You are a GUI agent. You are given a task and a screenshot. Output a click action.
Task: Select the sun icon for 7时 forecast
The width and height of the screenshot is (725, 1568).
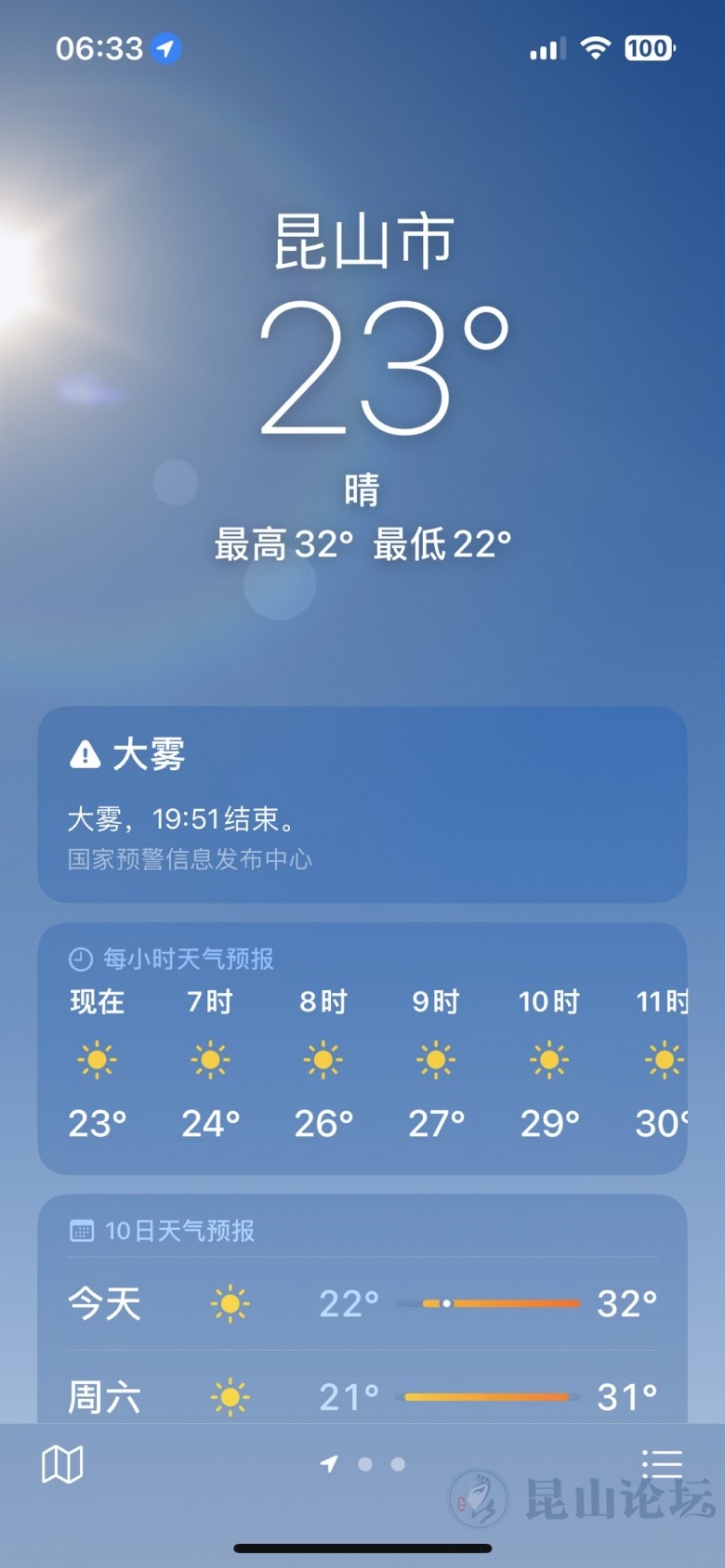(x=210, y=1058)
